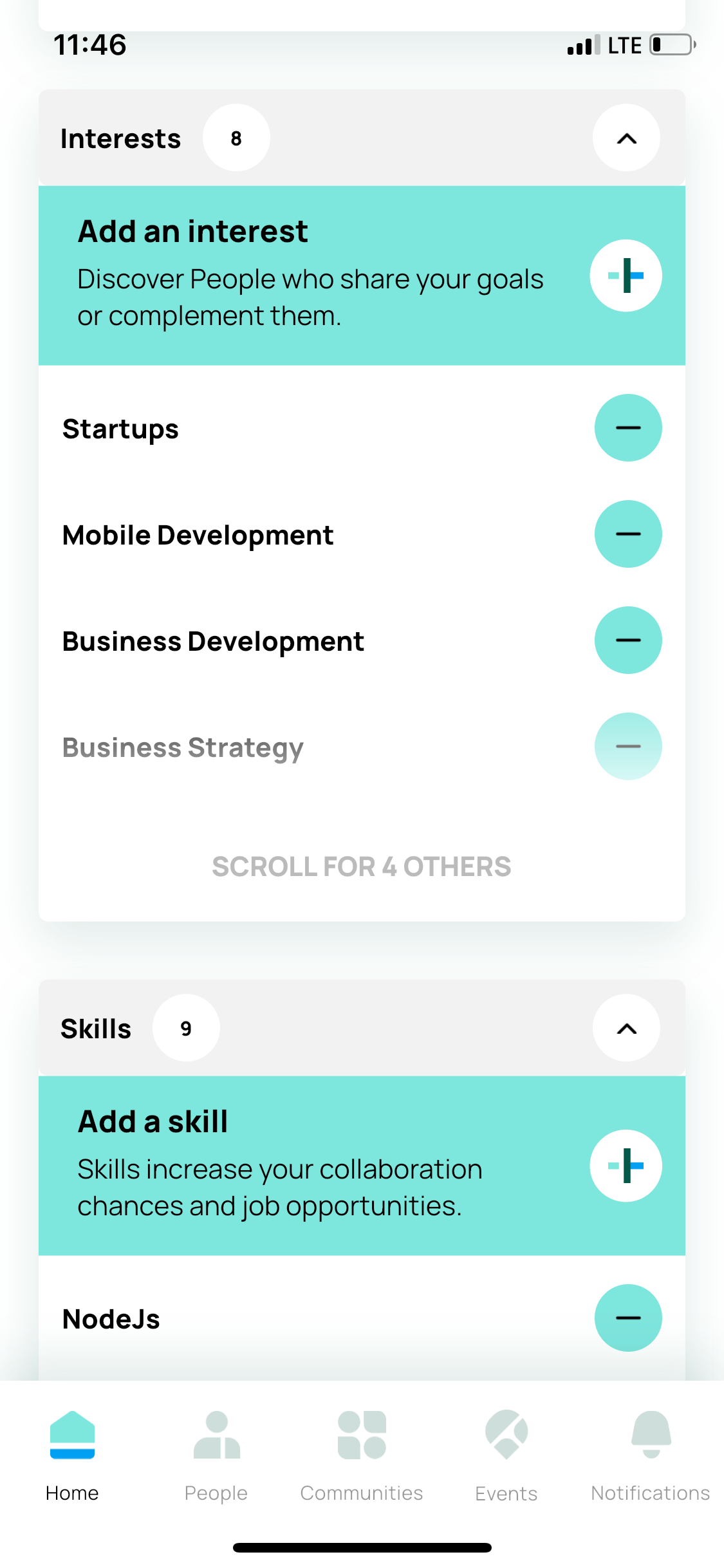Collapse the Skills section

625,1028
